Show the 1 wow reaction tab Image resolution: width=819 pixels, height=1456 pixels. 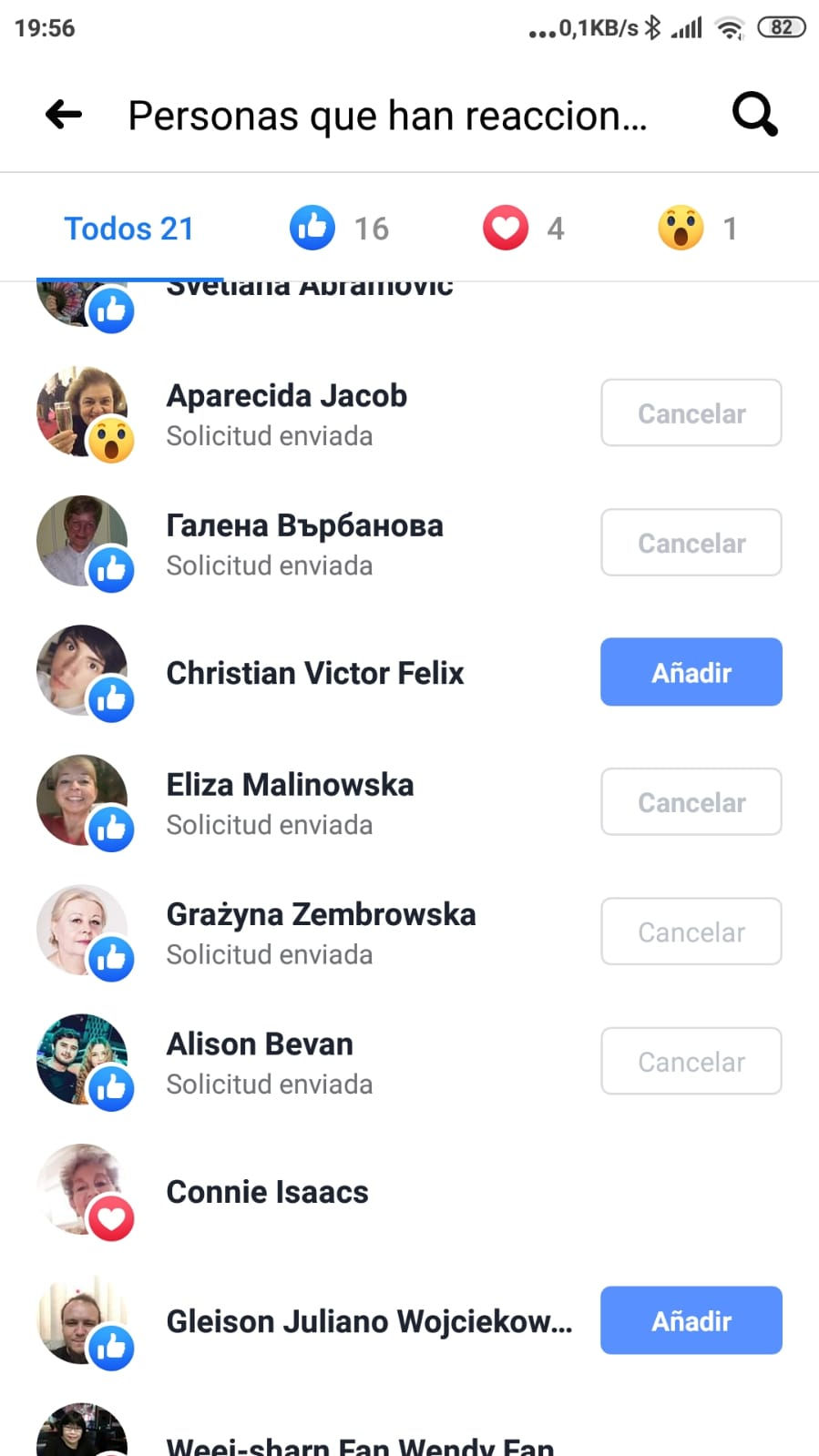(697, 229)
